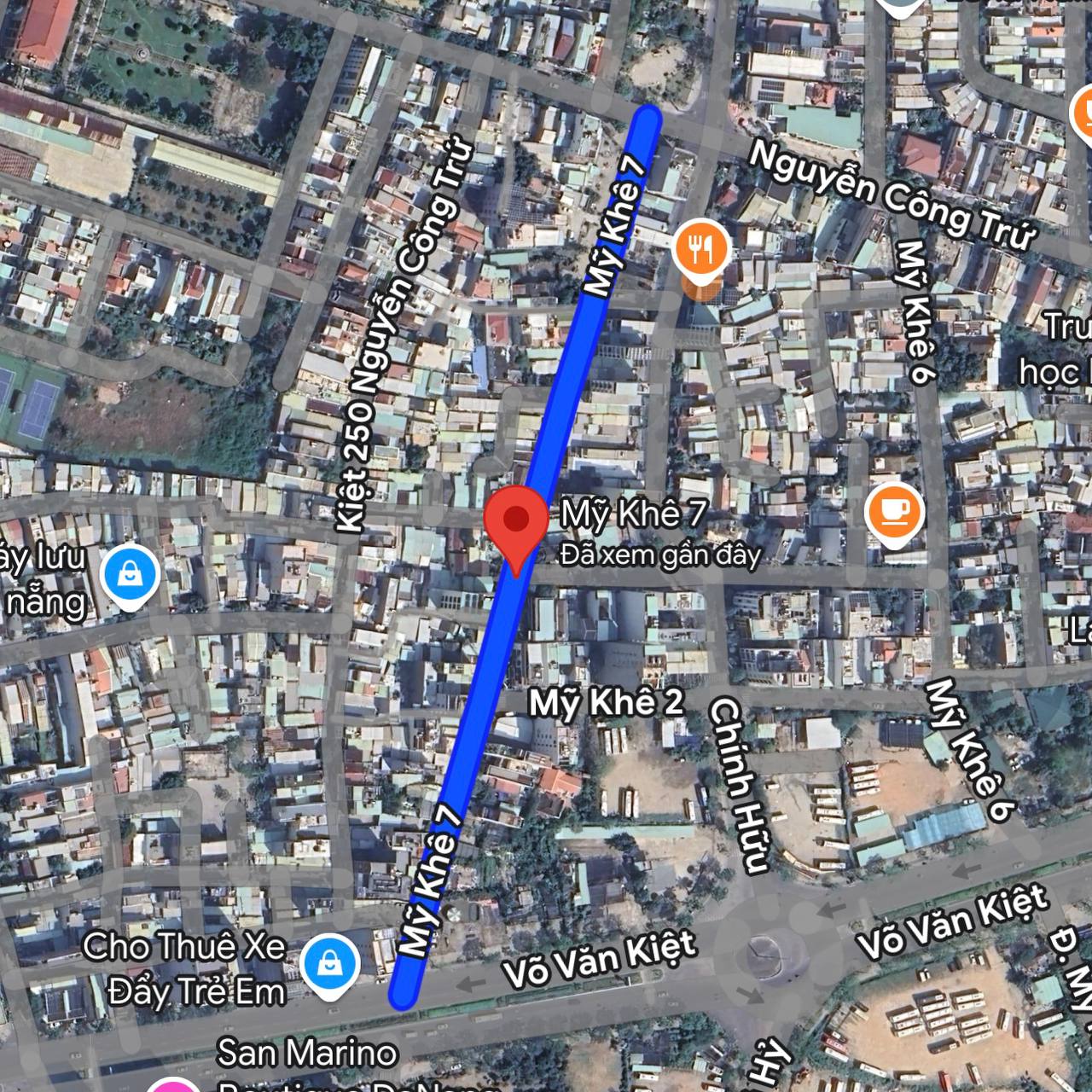Tap the shopping bag pin near Kiệt 250
This screenshot has height=1092, width=1092.
click(130, 575)
